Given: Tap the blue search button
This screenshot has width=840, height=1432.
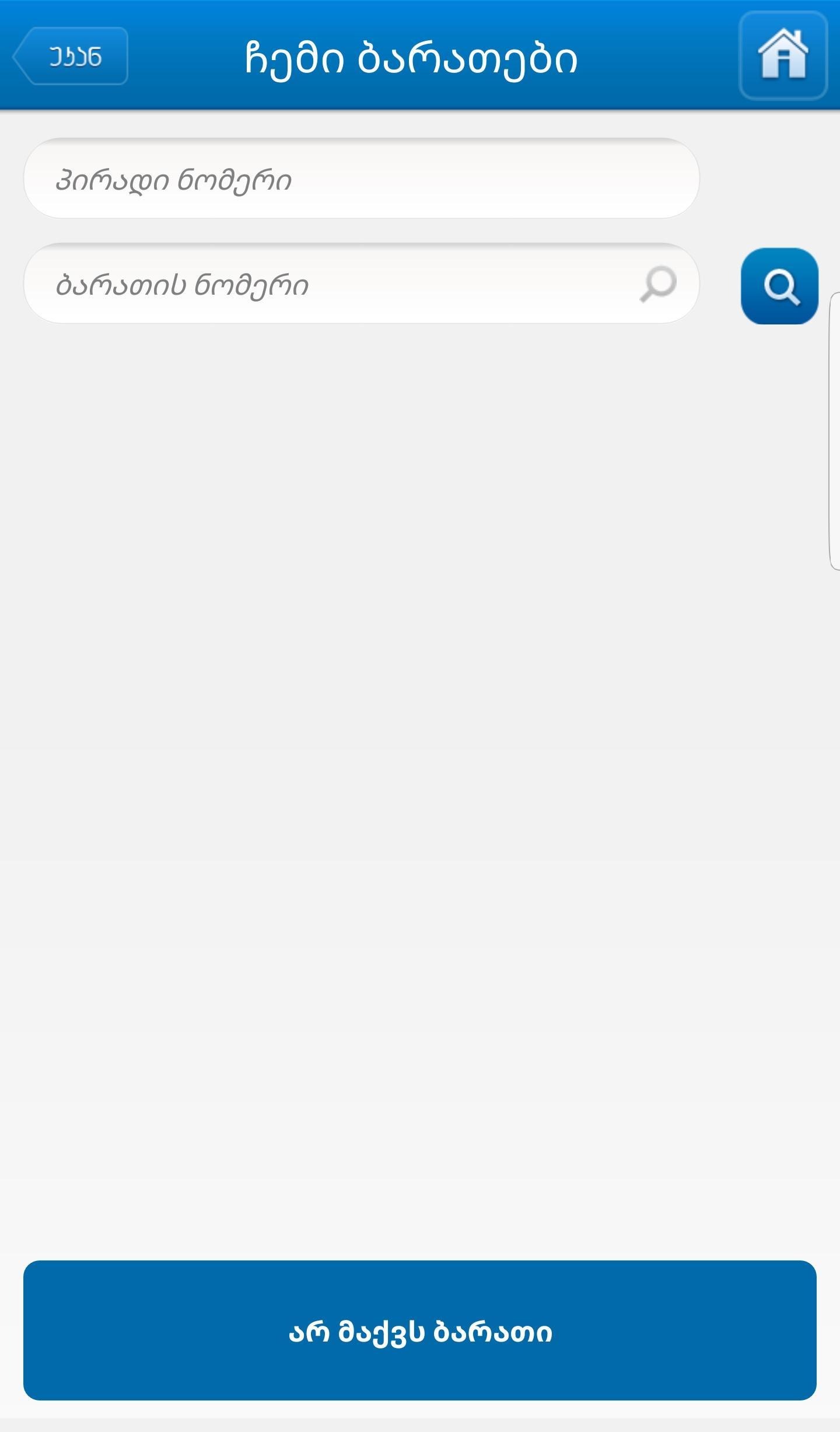Looking at the screenshot, I should (779, 286).
